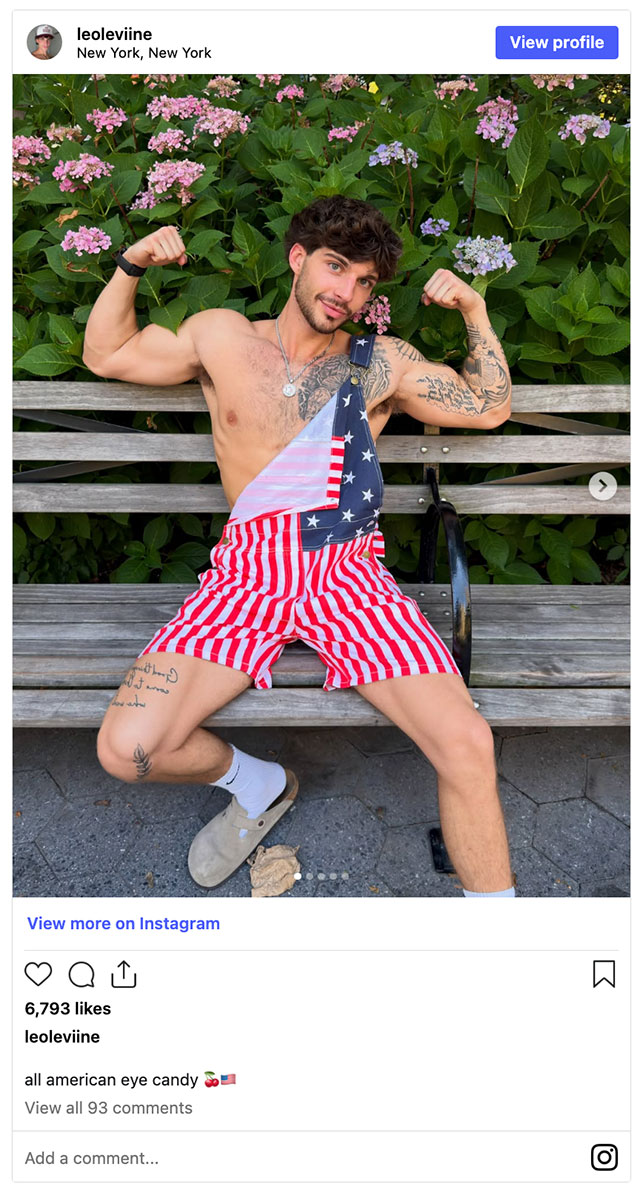The width and height of the screenshot is (640, 1201).
Task: View all 93 comments
Action: pyautogui.click(x=108, y=1108)
